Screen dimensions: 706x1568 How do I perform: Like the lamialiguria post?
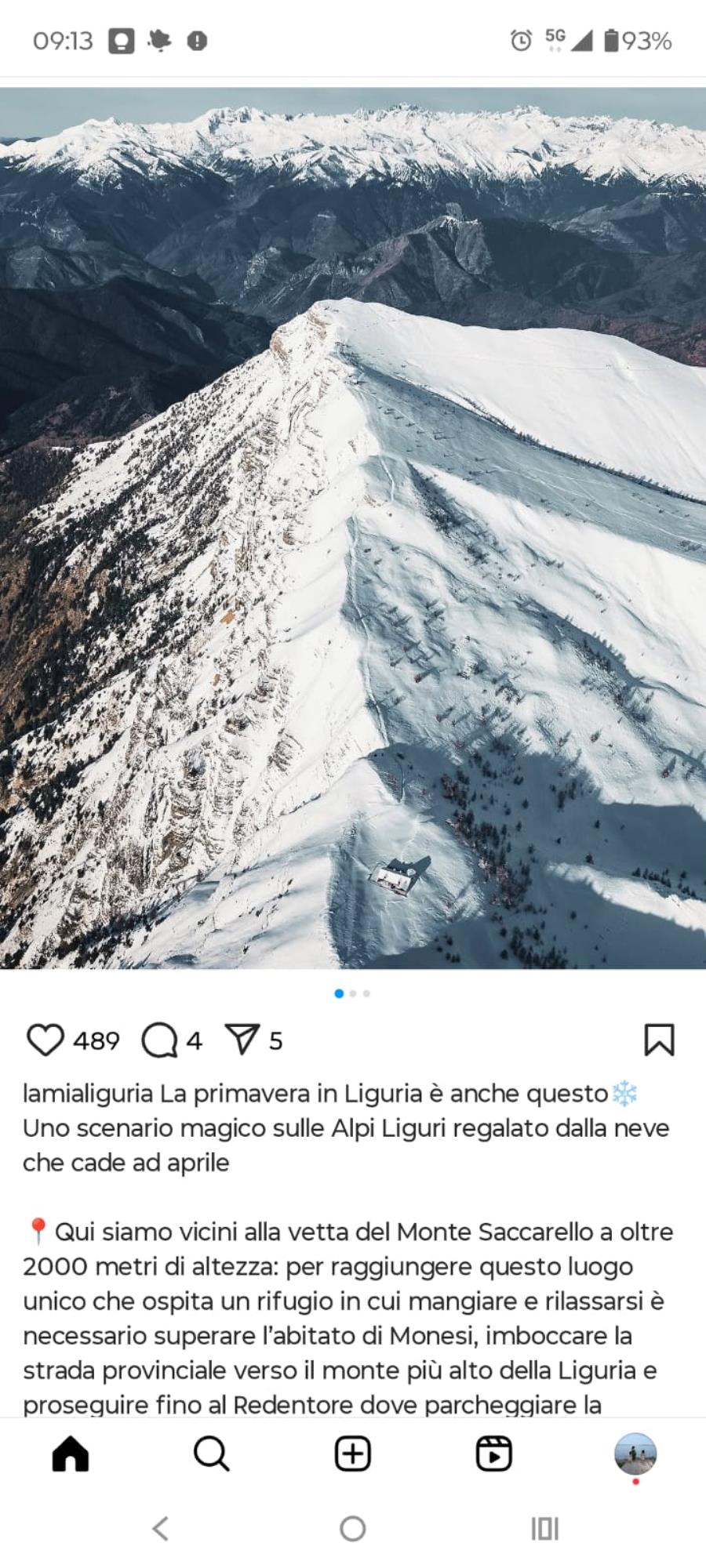[x=45, y=1040]
